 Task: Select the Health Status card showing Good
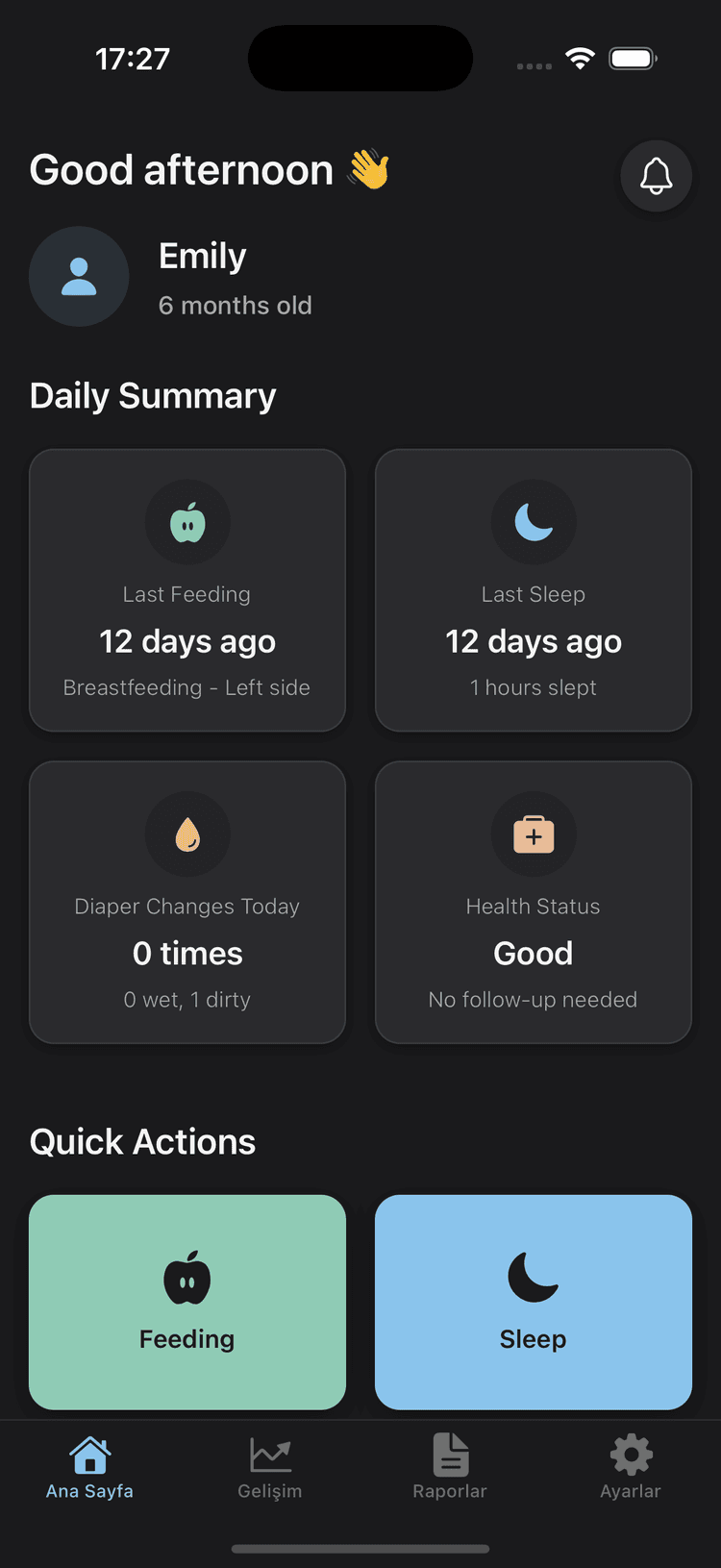point(534,902)
